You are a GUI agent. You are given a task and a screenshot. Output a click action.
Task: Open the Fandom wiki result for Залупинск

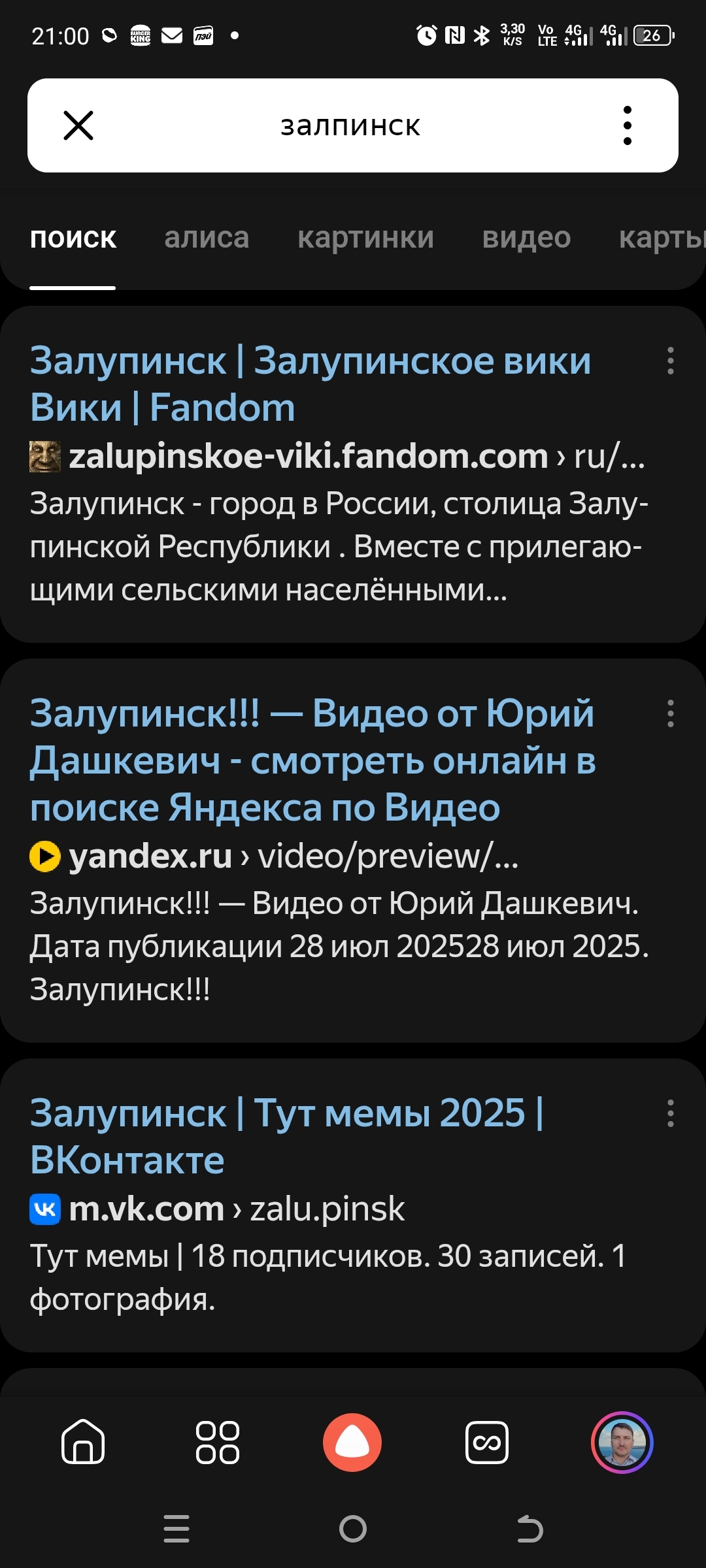tap(310, 384)
